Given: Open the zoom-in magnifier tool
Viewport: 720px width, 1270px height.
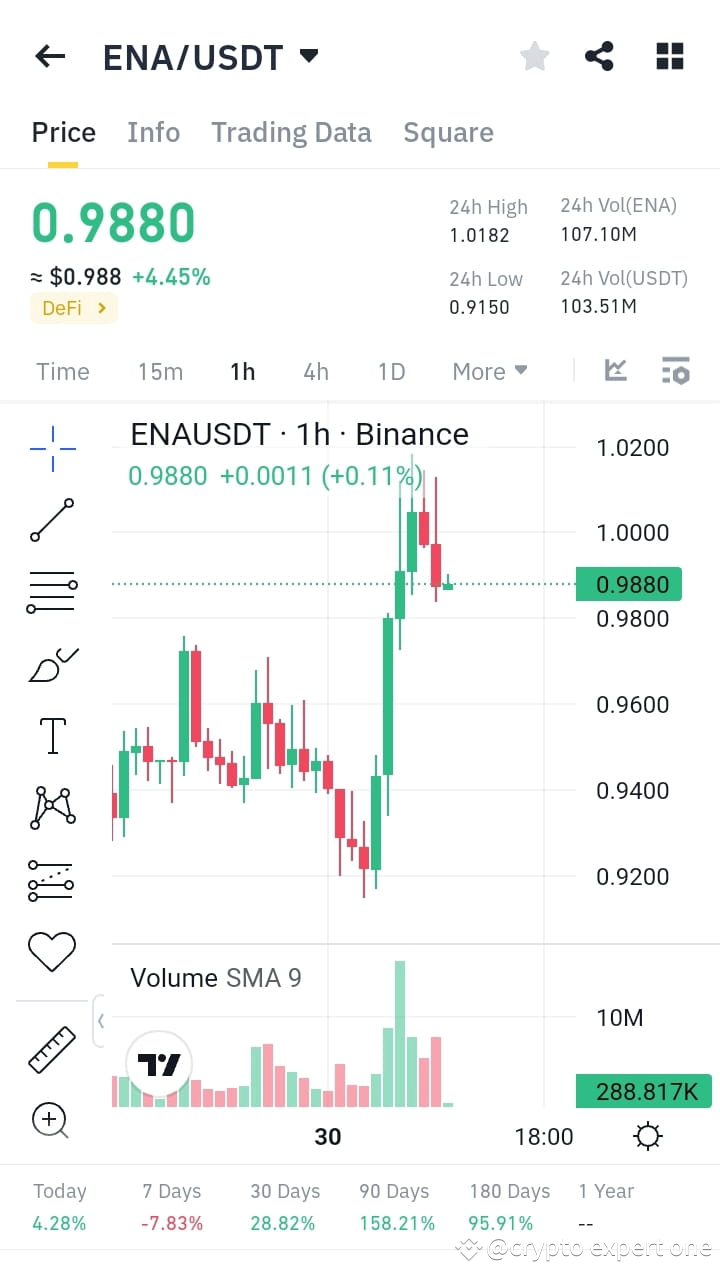Looking at the screenshot, I should click(51, 1120).
